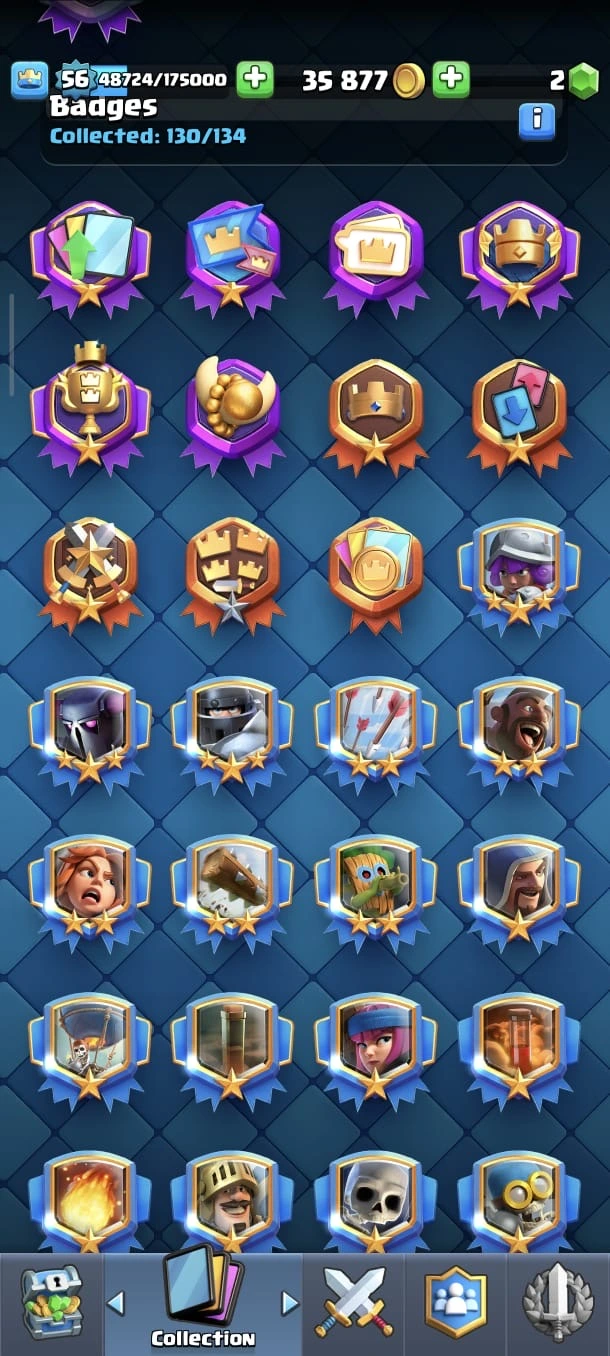Switch to the Events sword-and-laurel tab
Viewport: 610px width, 1356px height.
point(559,1302)
